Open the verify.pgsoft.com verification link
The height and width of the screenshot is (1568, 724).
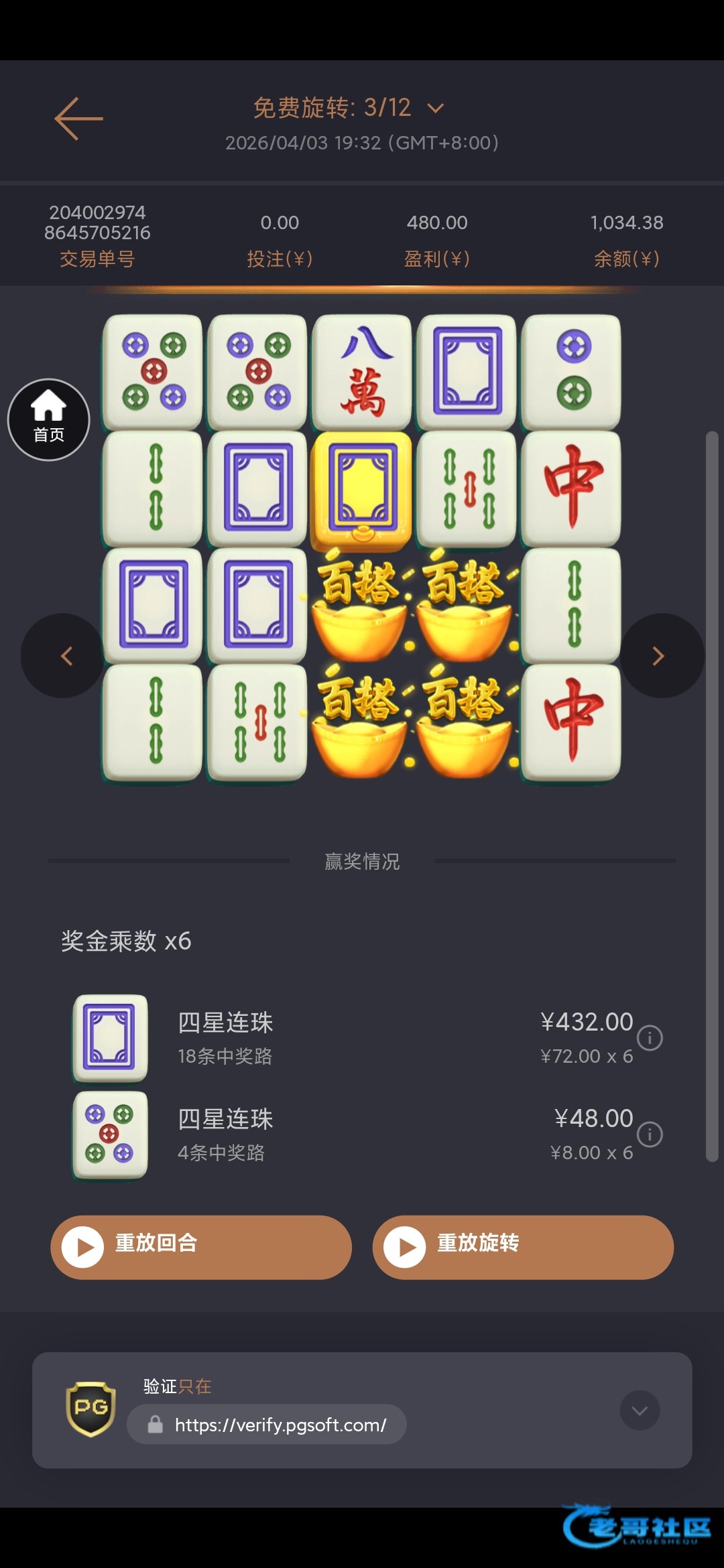click(x=280, y=1424)
